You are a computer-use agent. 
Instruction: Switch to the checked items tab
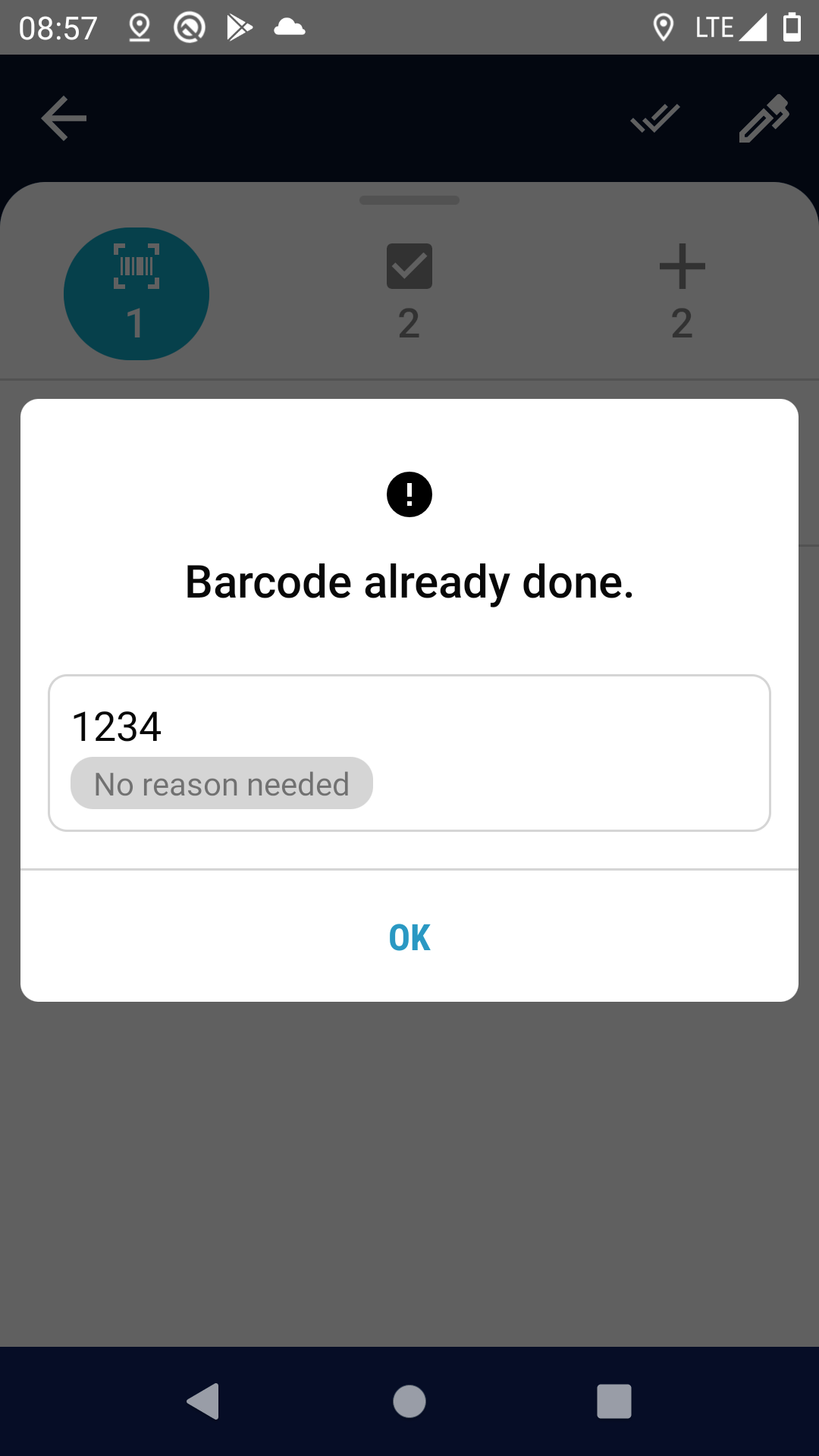(x=409, y=293)
